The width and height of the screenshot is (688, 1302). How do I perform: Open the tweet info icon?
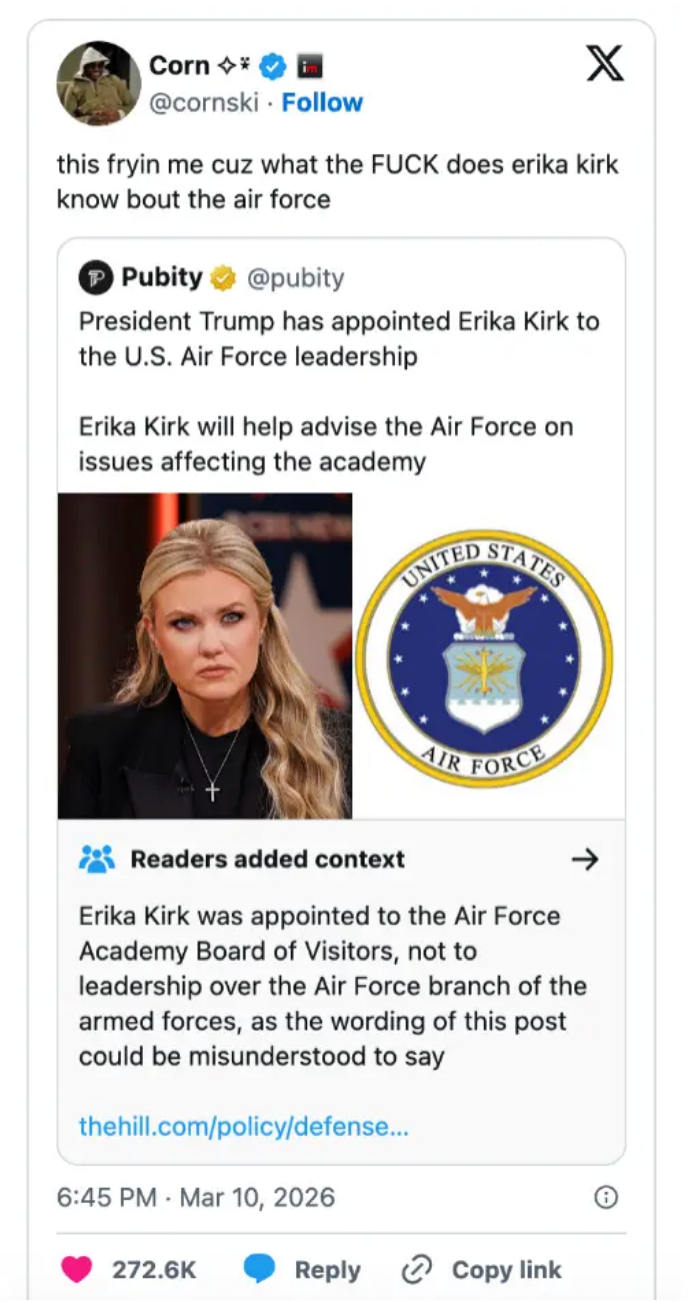(x=605, y=1197)
